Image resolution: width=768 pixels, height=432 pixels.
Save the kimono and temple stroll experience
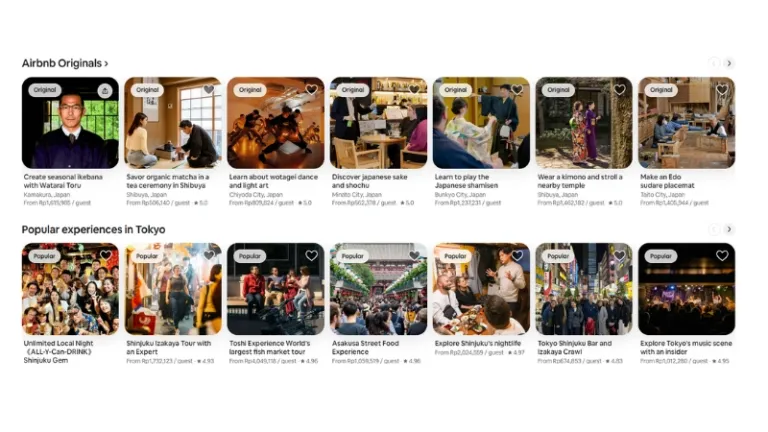(620, 90)
